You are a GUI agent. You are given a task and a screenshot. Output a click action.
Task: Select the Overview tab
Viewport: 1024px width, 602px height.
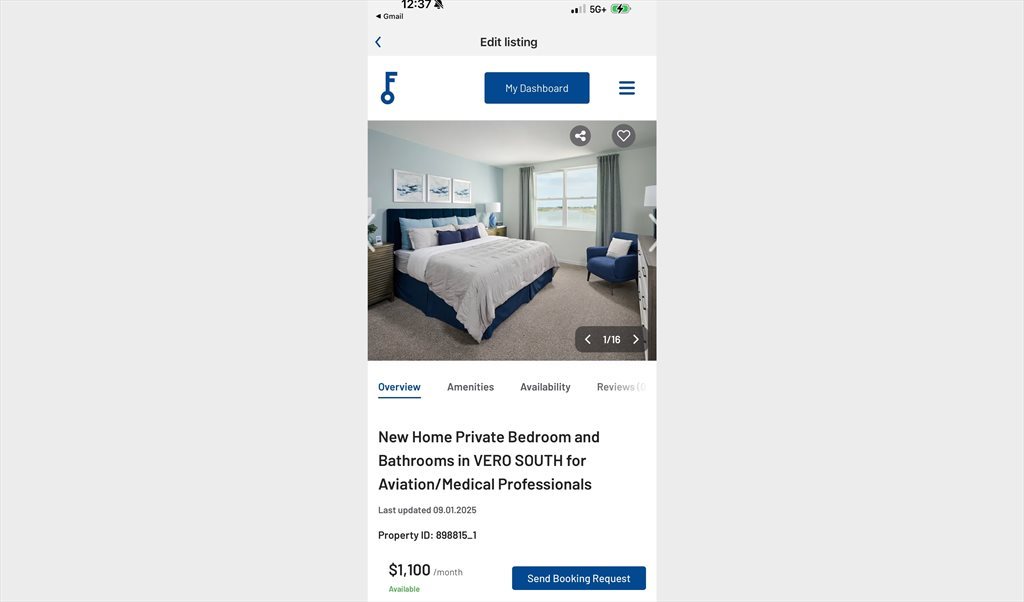pos(399,387)
